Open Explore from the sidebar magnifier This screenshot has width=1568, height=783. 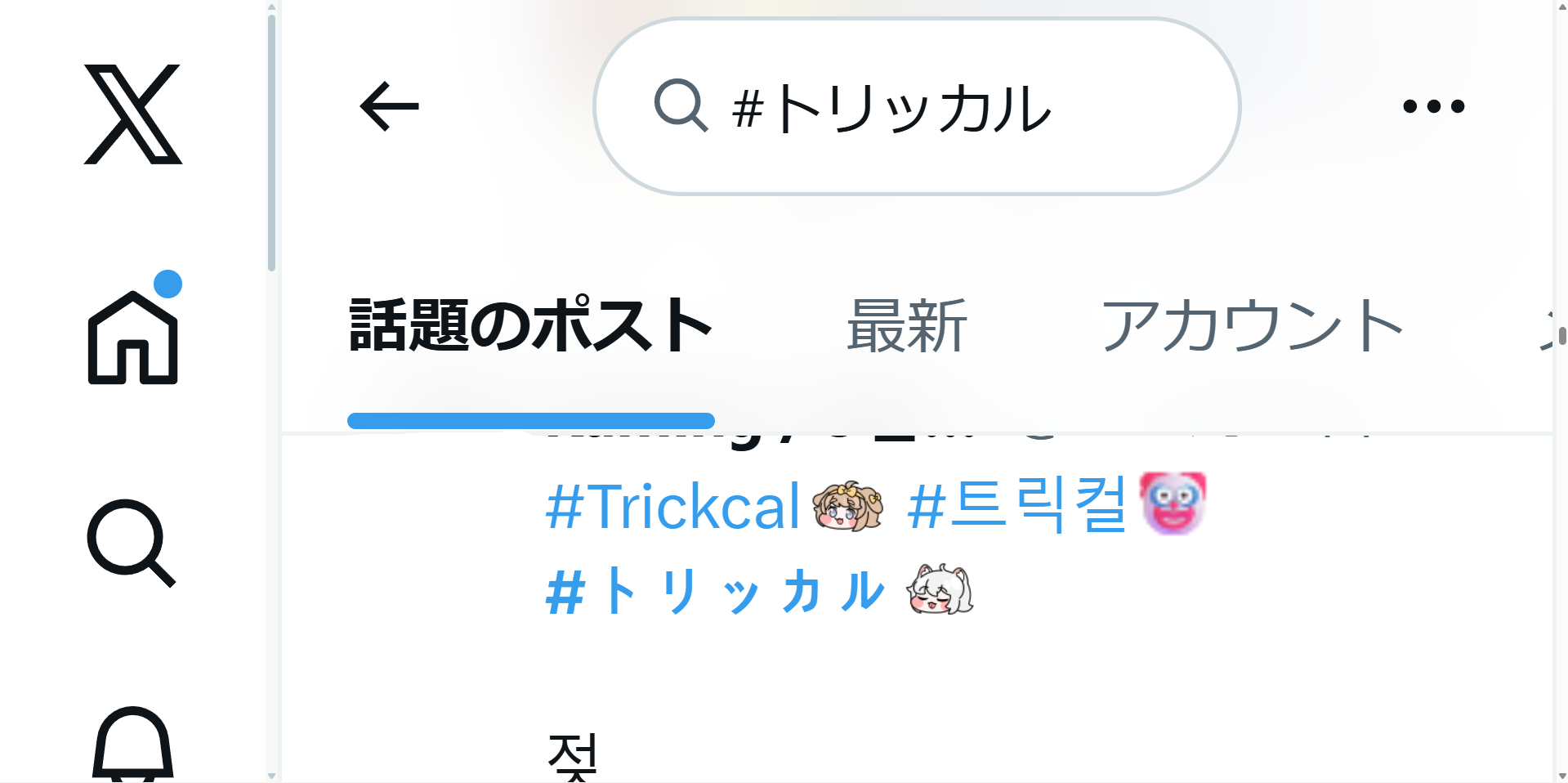point(132,543)
